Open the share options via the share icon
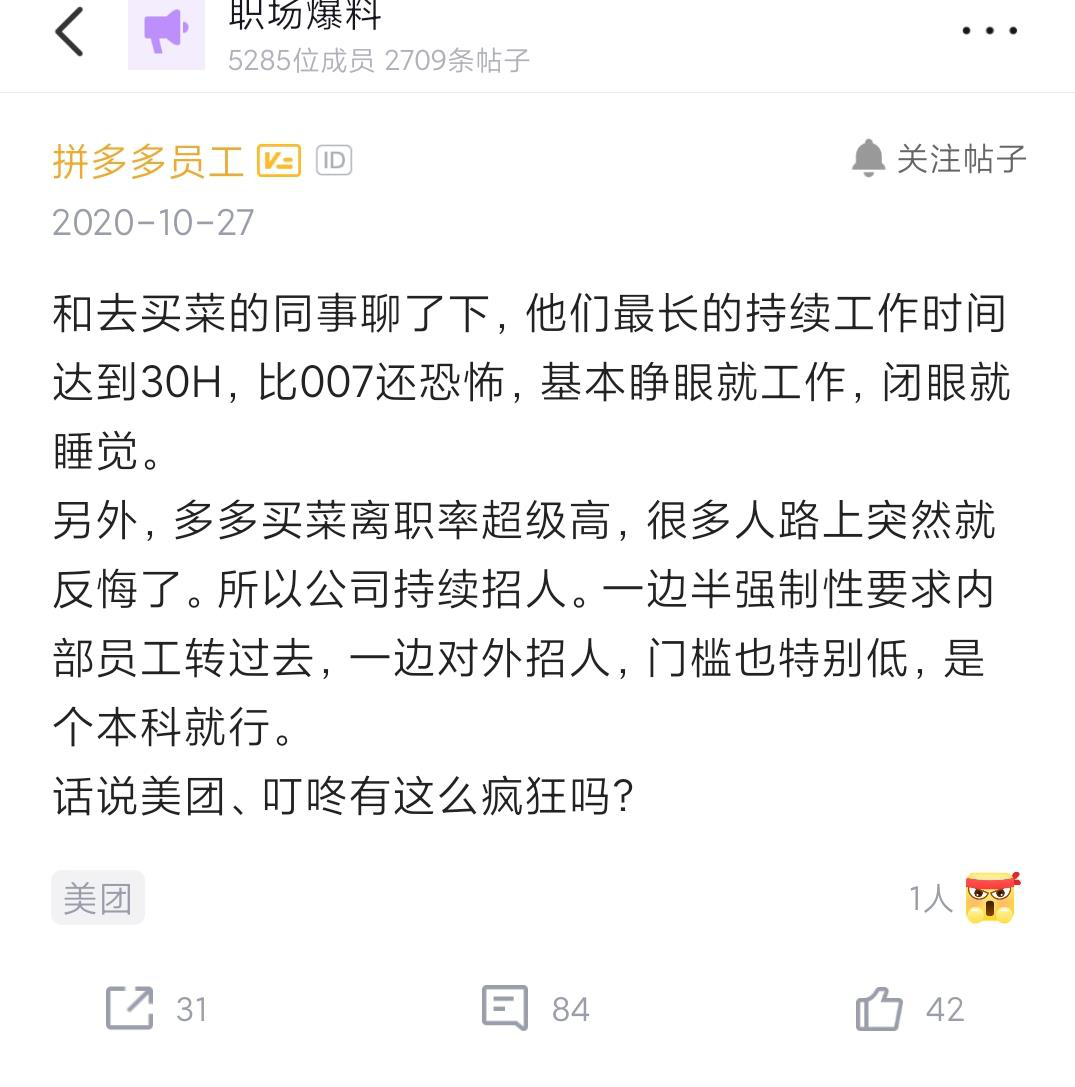Viewport: 1075px width, 1087px height. 131,1010
